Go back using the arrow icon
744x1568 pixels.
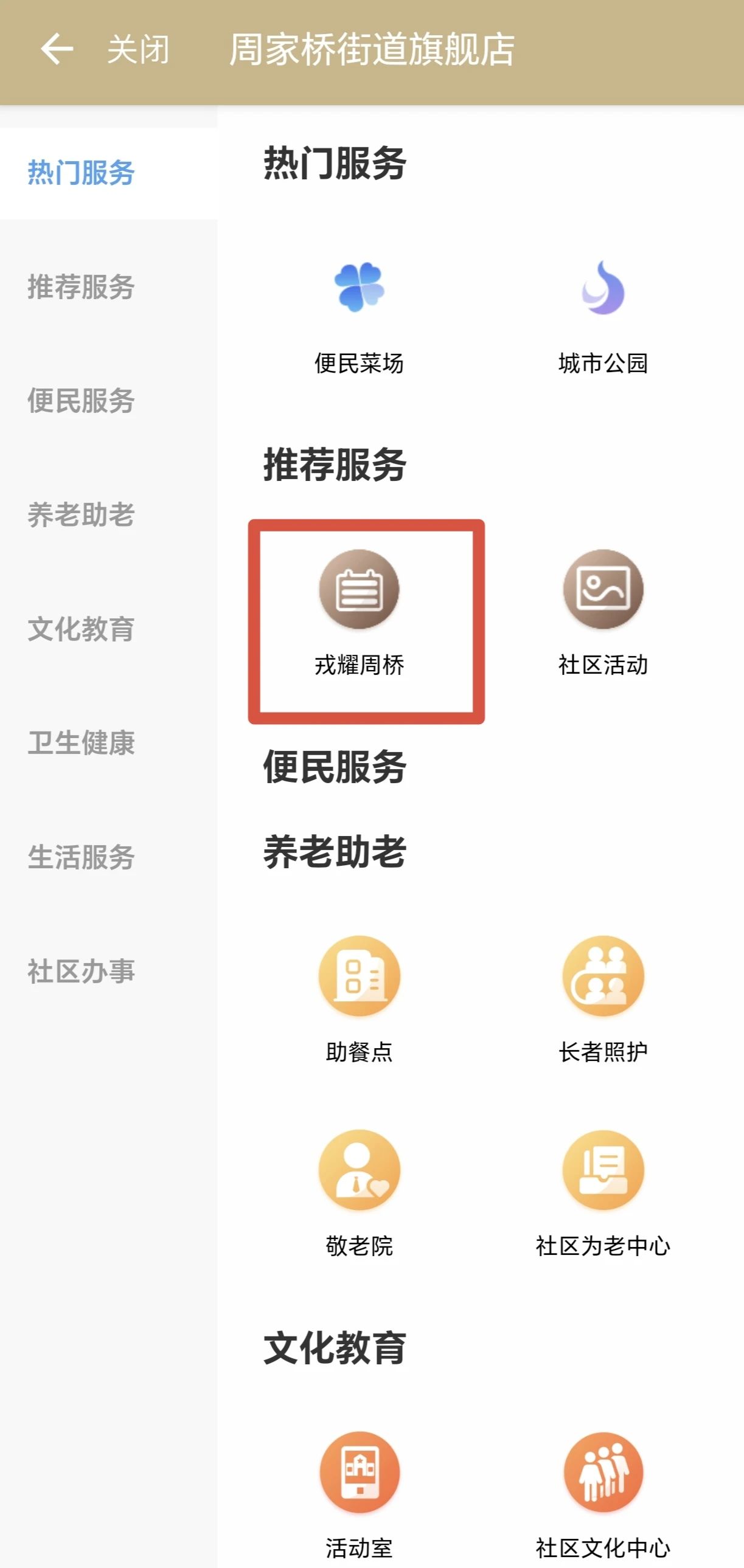tap(57, 49)
